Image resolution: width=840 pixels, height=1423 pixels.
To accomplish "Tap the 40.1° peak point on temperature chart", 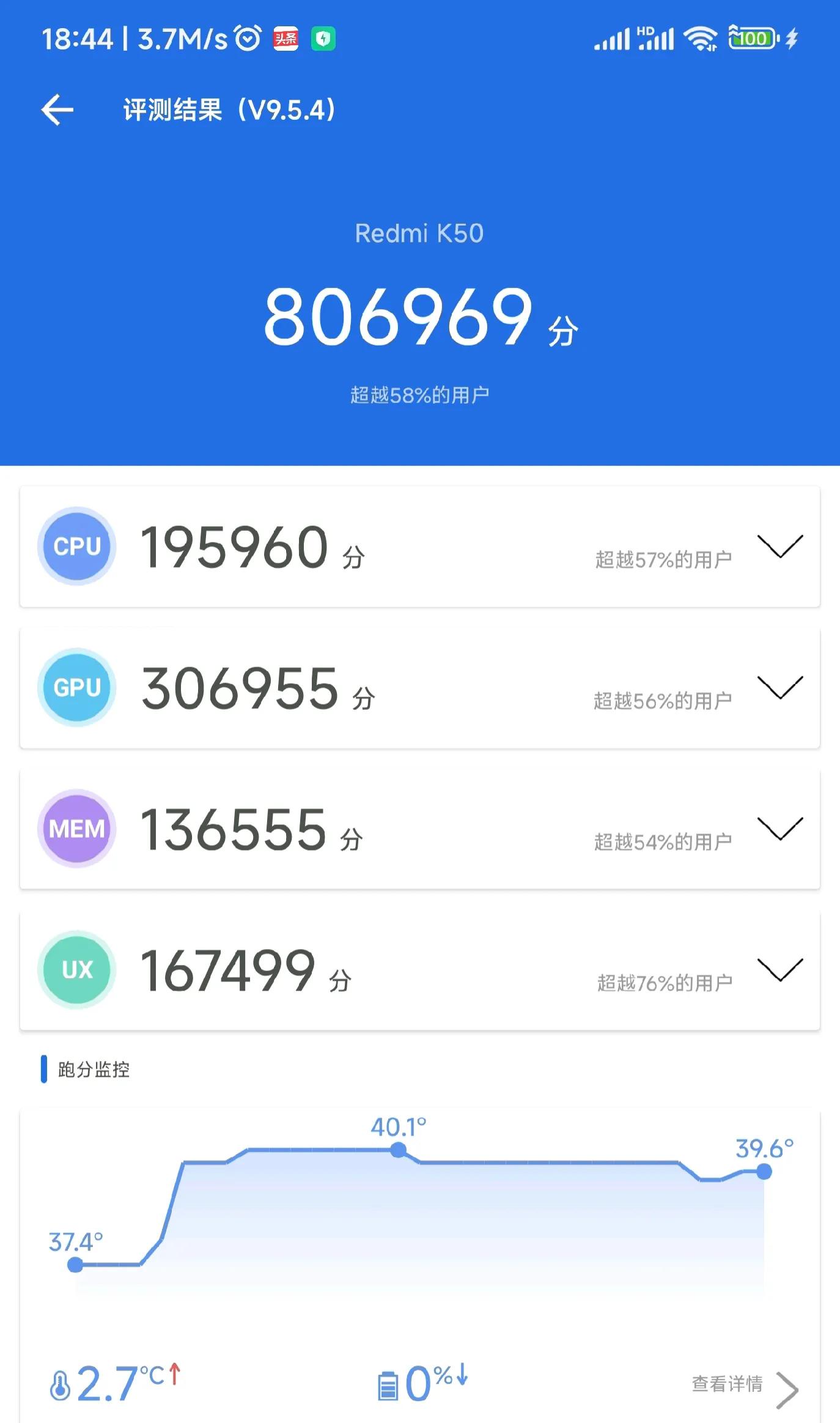I will coord(398,1150).
